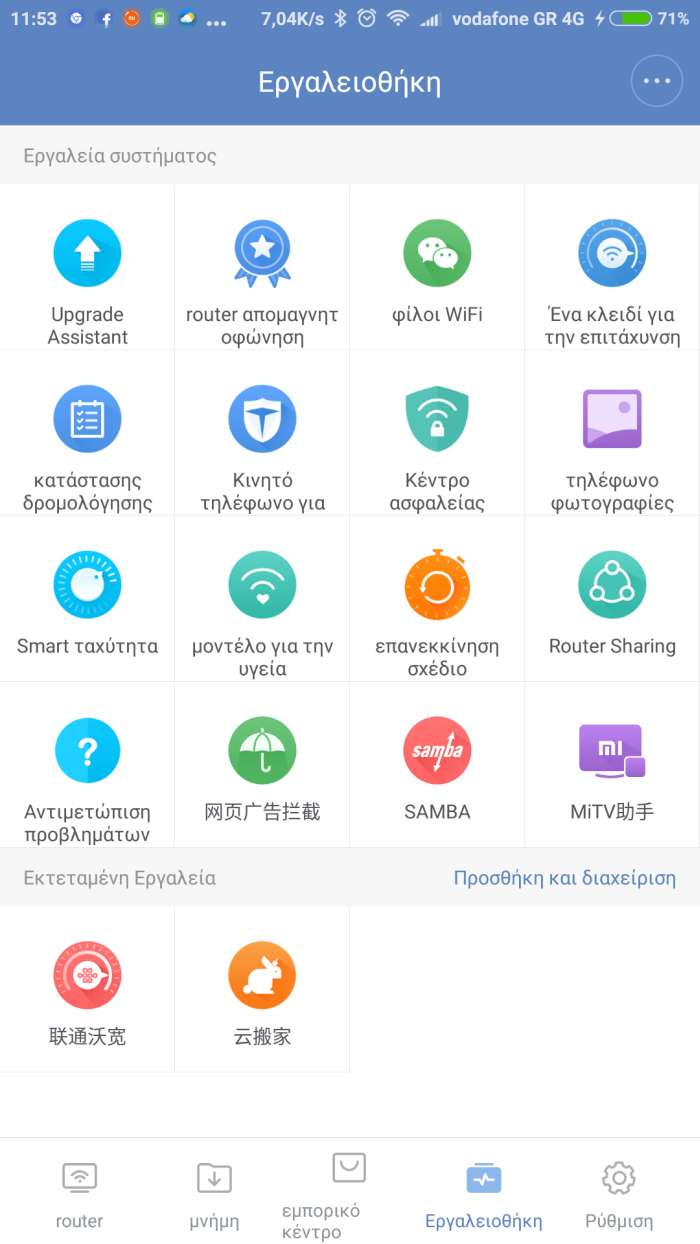Switch to the μνήμη tab
700x1244 pixels.
pyautogui.click(x=214, y=1193)
